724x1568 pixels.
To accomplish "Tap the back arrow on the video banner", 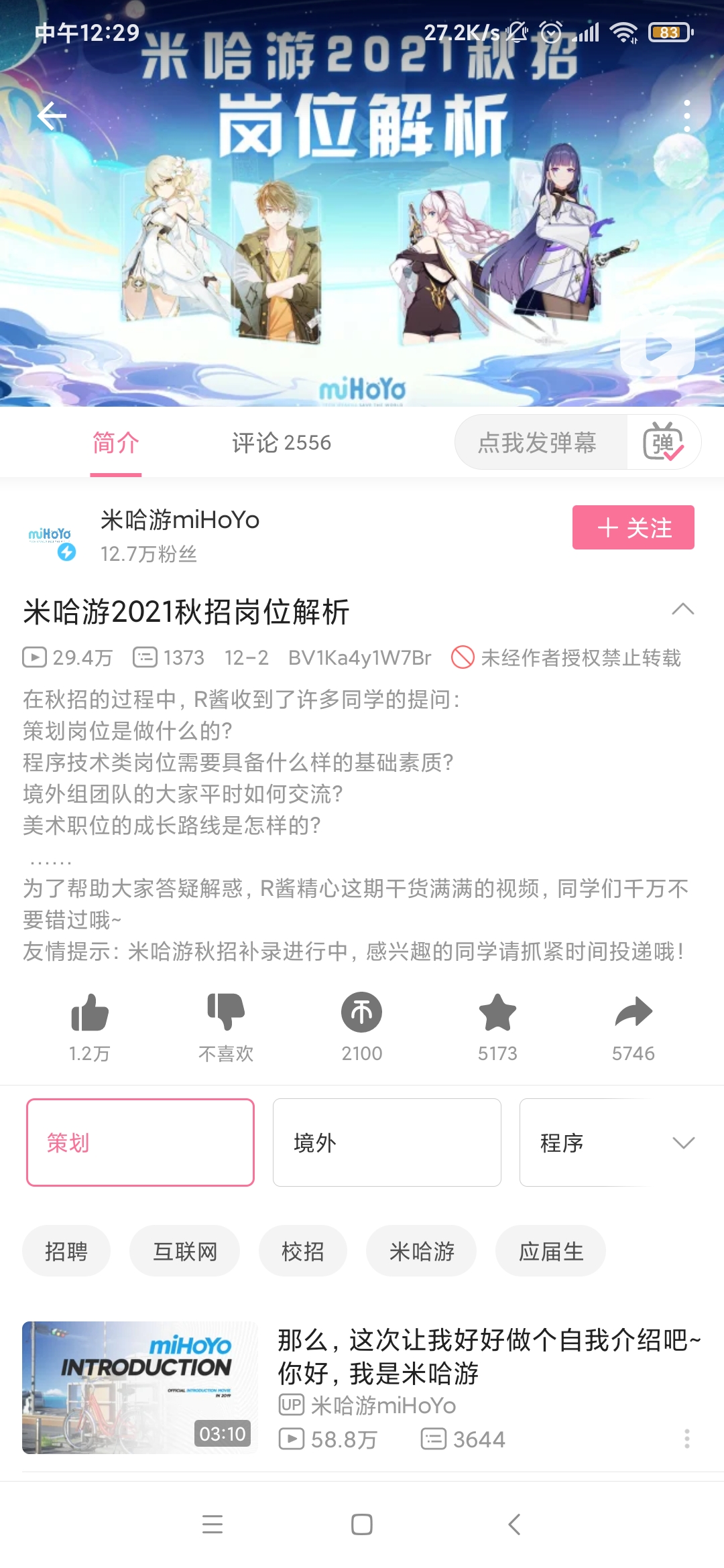I will pyautogui.click(x=50, y=115).
